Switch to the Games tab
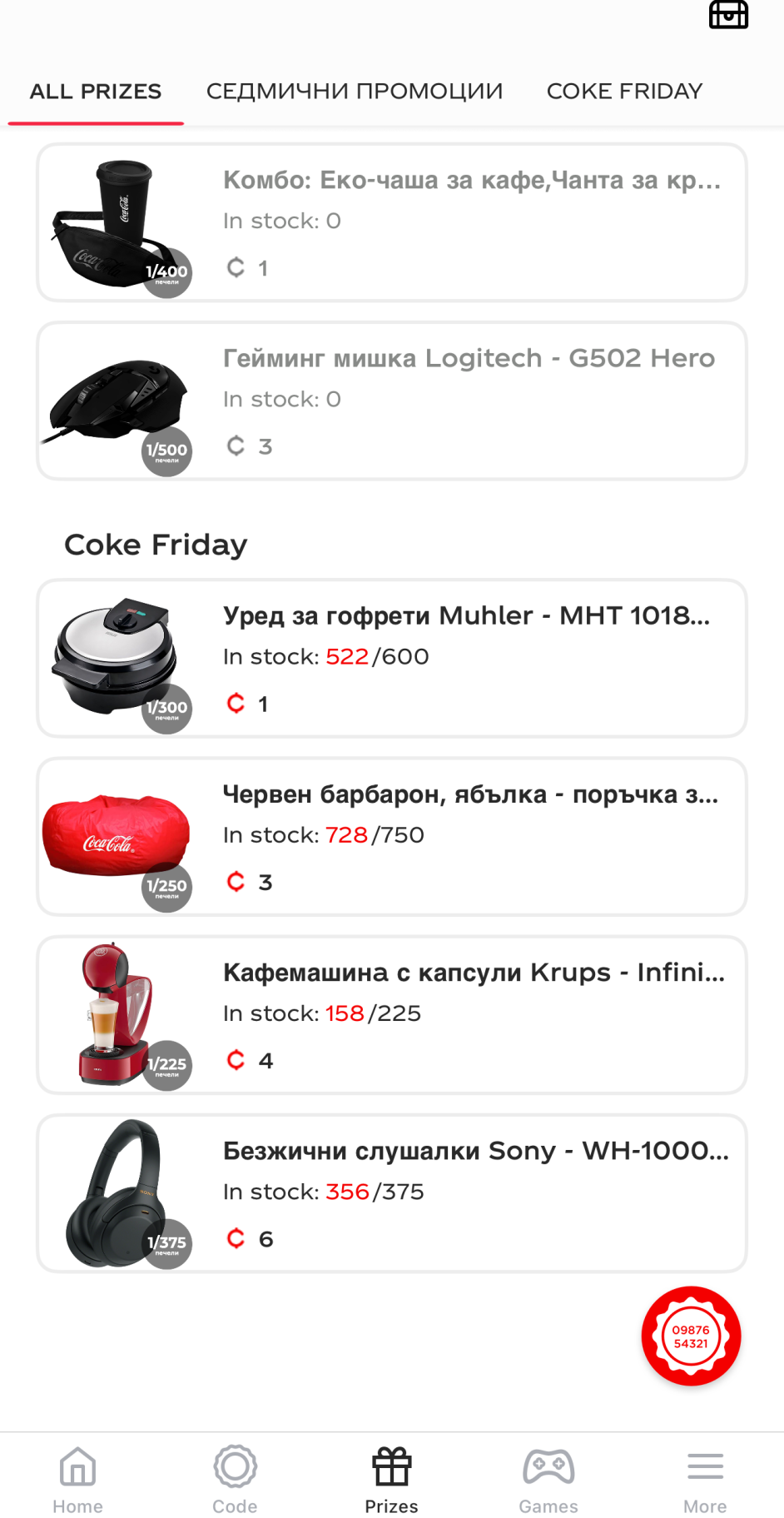Screen dimensions: 784x1518 pyautogui.click(x=548, y=1479)
